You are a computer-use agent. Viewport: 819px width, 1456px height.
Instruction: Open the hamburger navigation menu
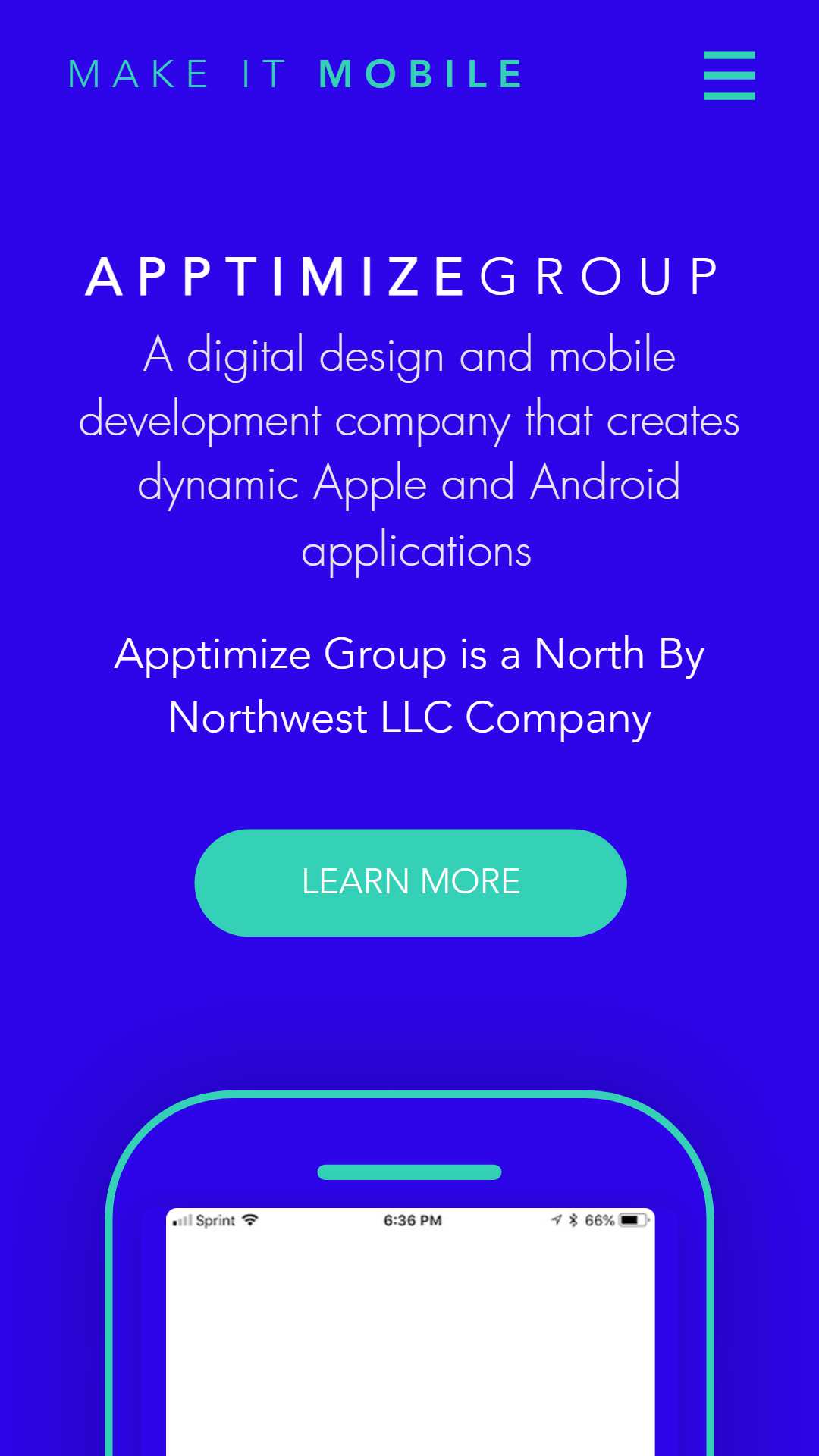click(x=729, y=75)
